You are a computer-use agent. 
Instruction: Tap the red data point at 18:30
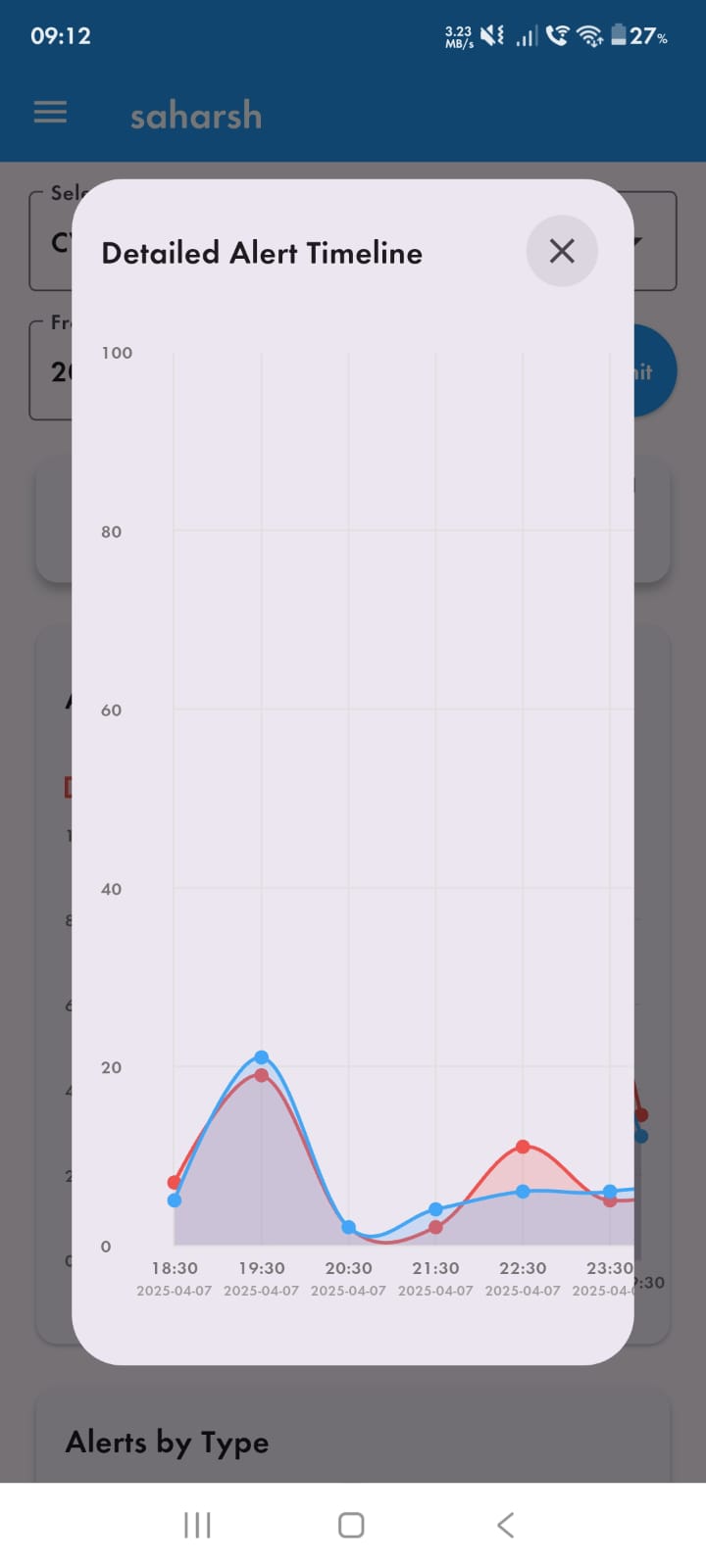(x=175, y=1182)
